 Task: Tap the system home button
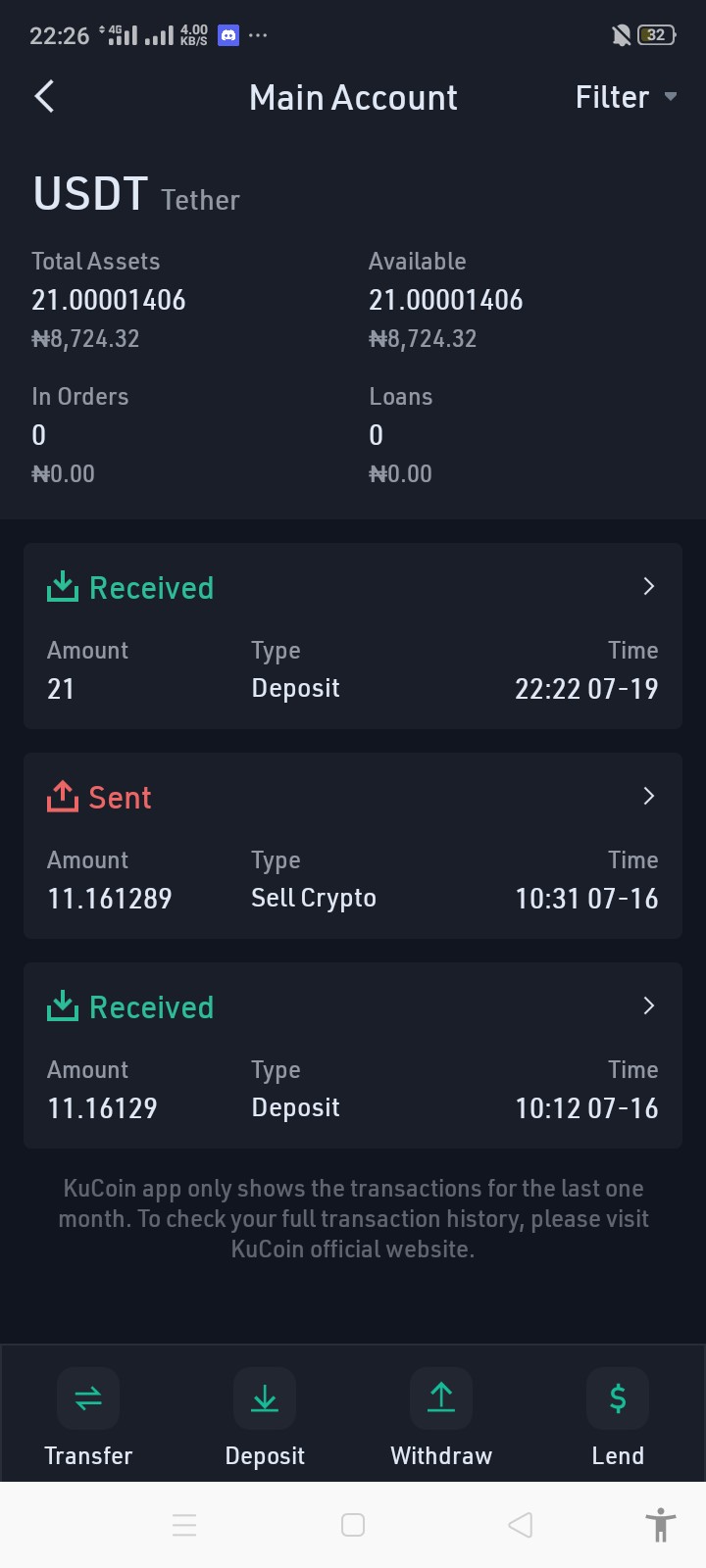[x=353, y=1525]
